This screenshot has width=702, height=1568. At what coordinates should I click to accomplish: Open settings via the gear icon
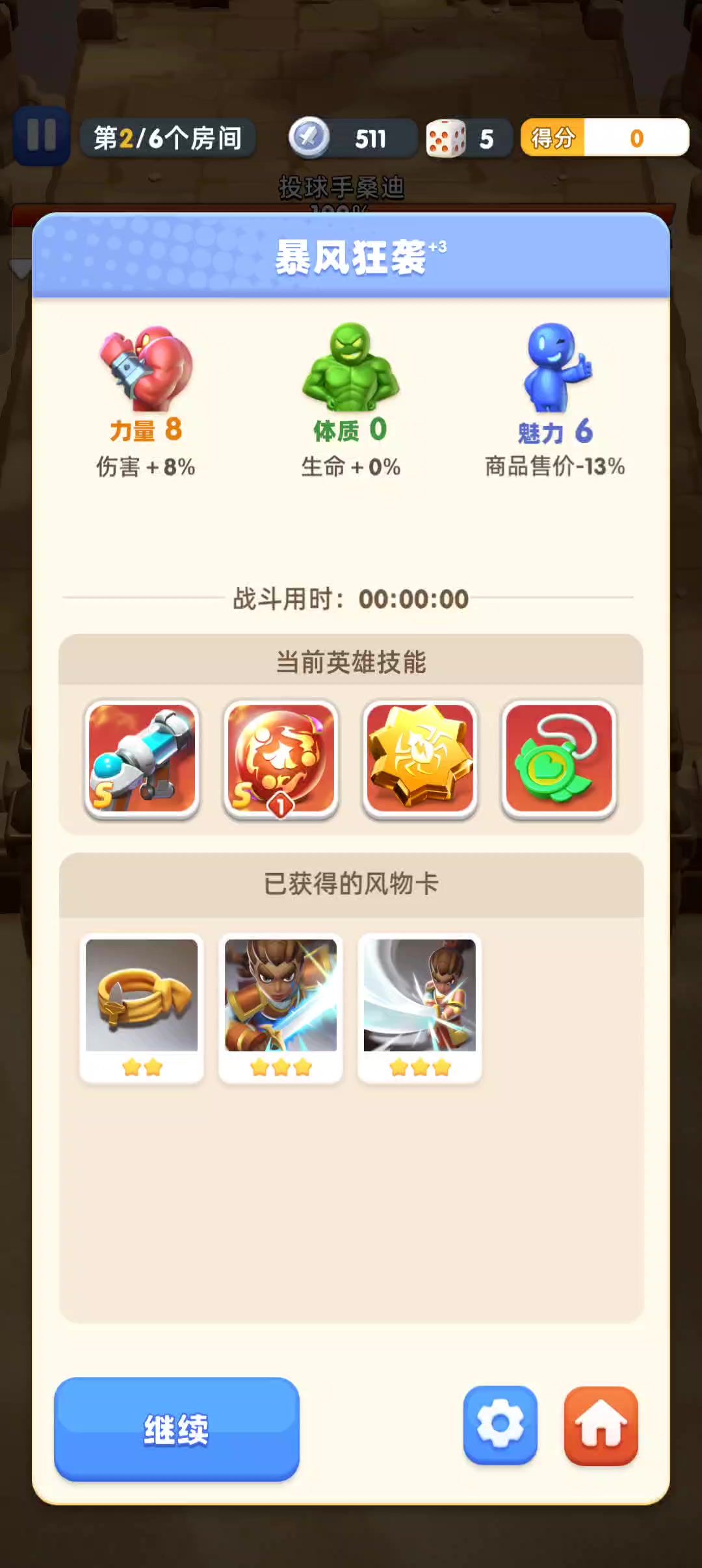(500, 1425)
